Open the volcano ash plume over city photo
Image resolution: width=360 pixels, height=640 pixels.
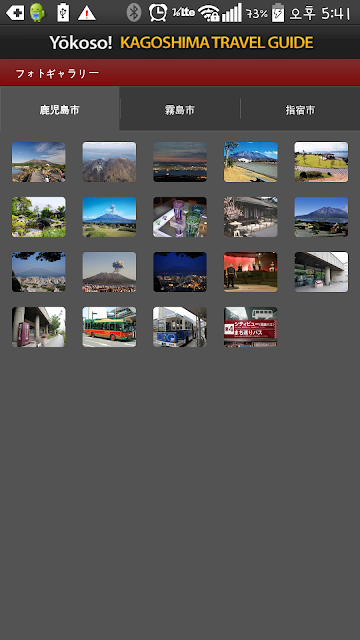pyautogui.click(x=109, y=272)
